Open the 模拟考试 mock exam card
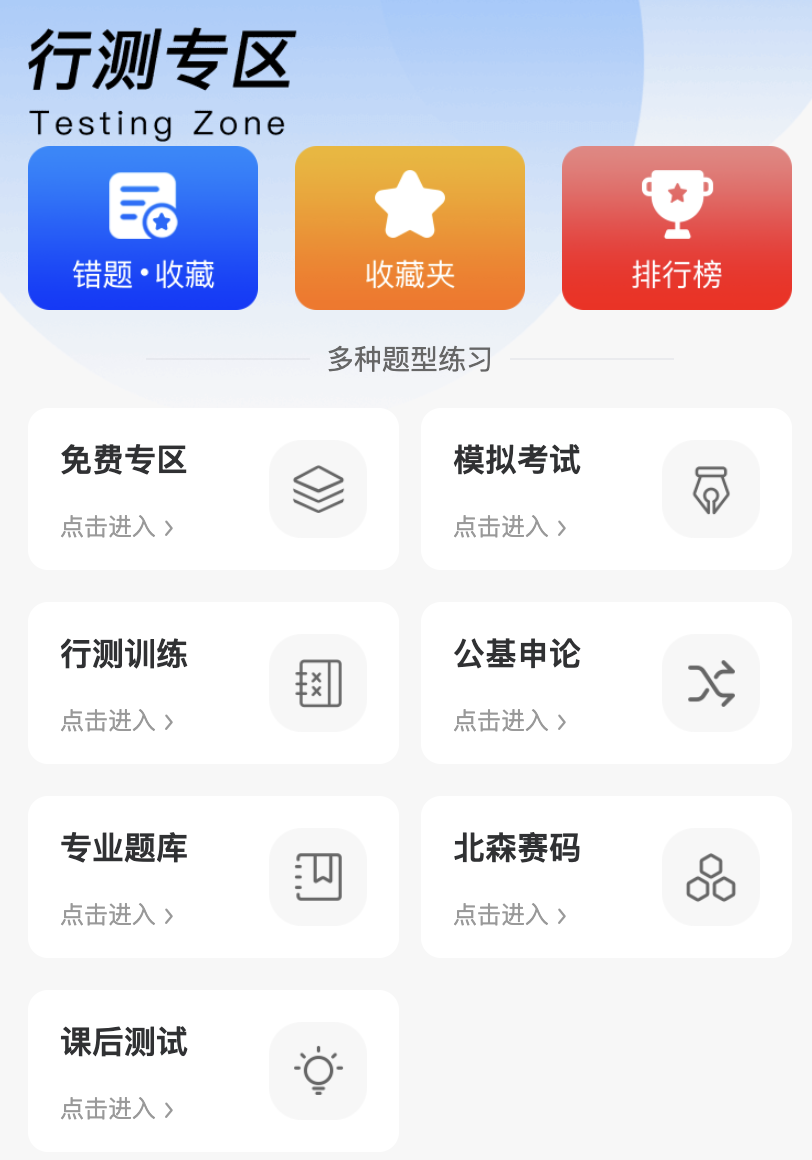812x1160 pixels. [x=606, y=489]
